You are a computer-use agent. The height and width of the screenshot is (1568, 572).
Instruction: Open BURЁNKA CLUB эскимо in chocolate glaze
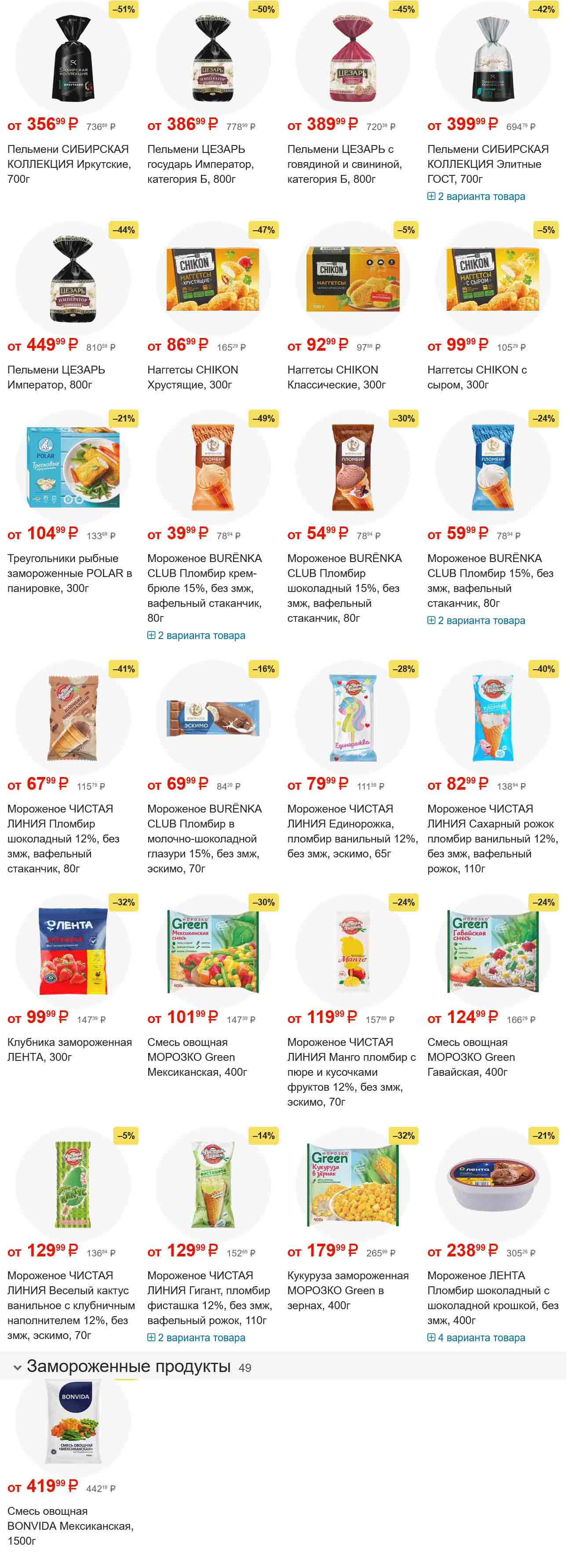204,838
